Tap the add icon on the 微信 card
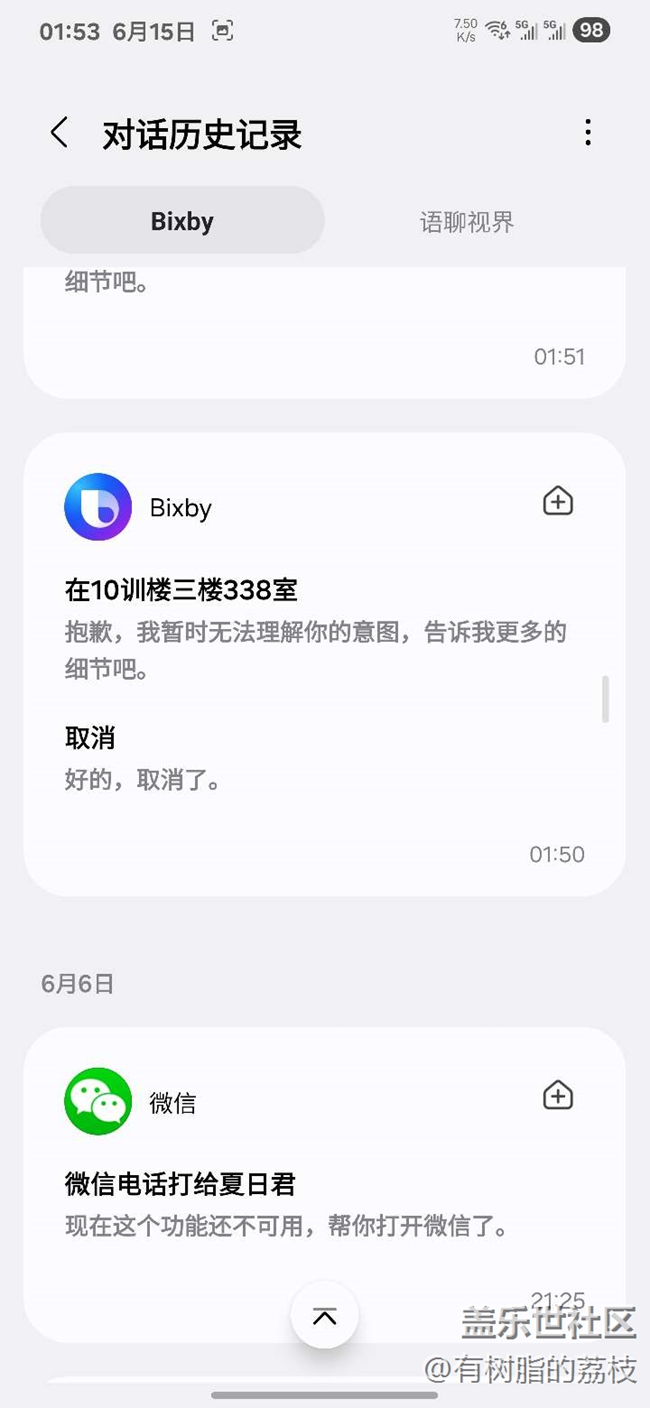Viewport: 650px width, 1408px height. (558, 1096)
